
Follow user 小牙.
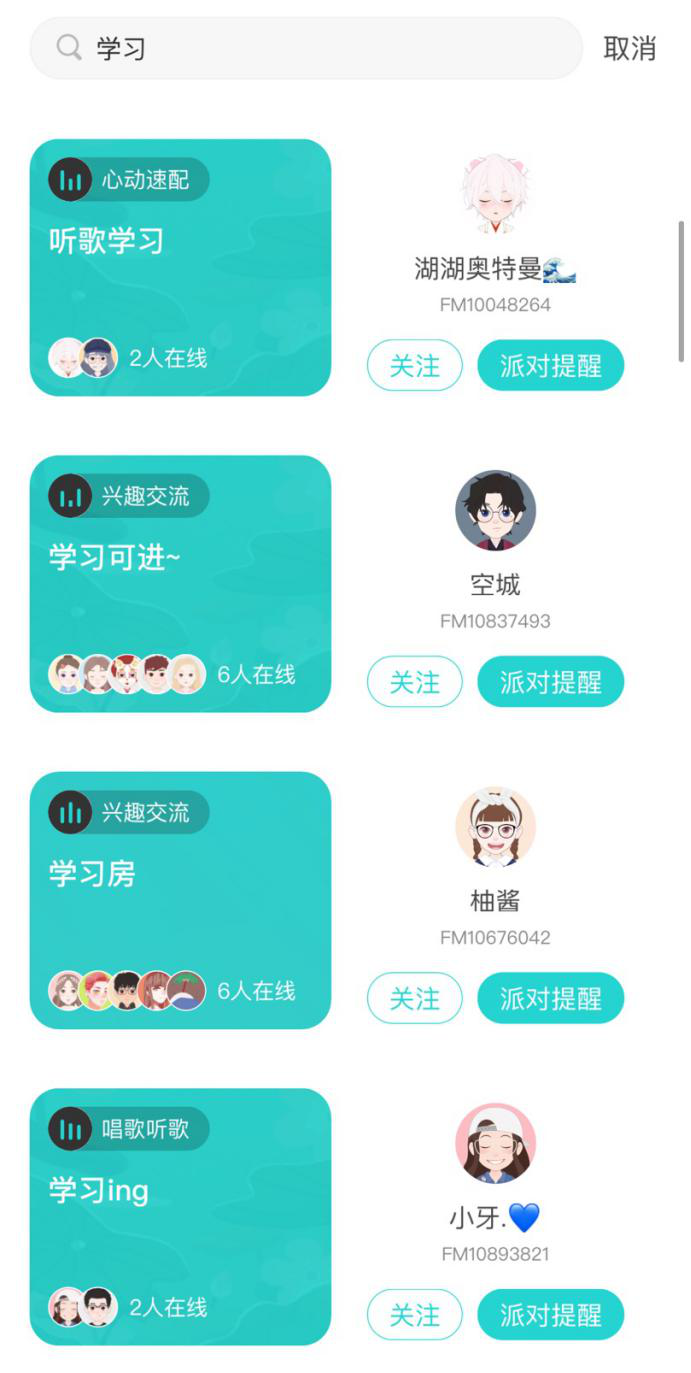414,1314
